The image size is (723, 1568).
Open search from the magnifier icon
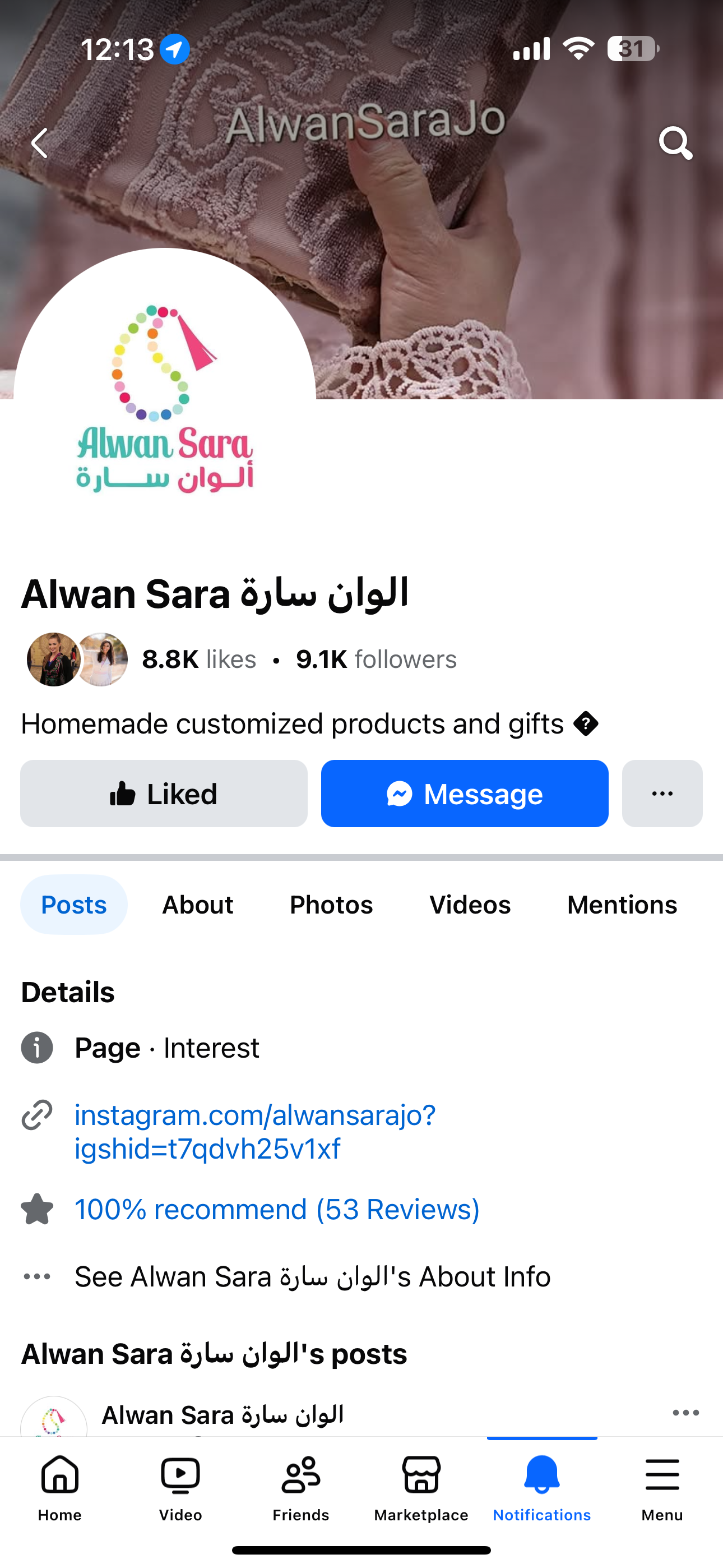pyautogui.click(x=675, y=143)
